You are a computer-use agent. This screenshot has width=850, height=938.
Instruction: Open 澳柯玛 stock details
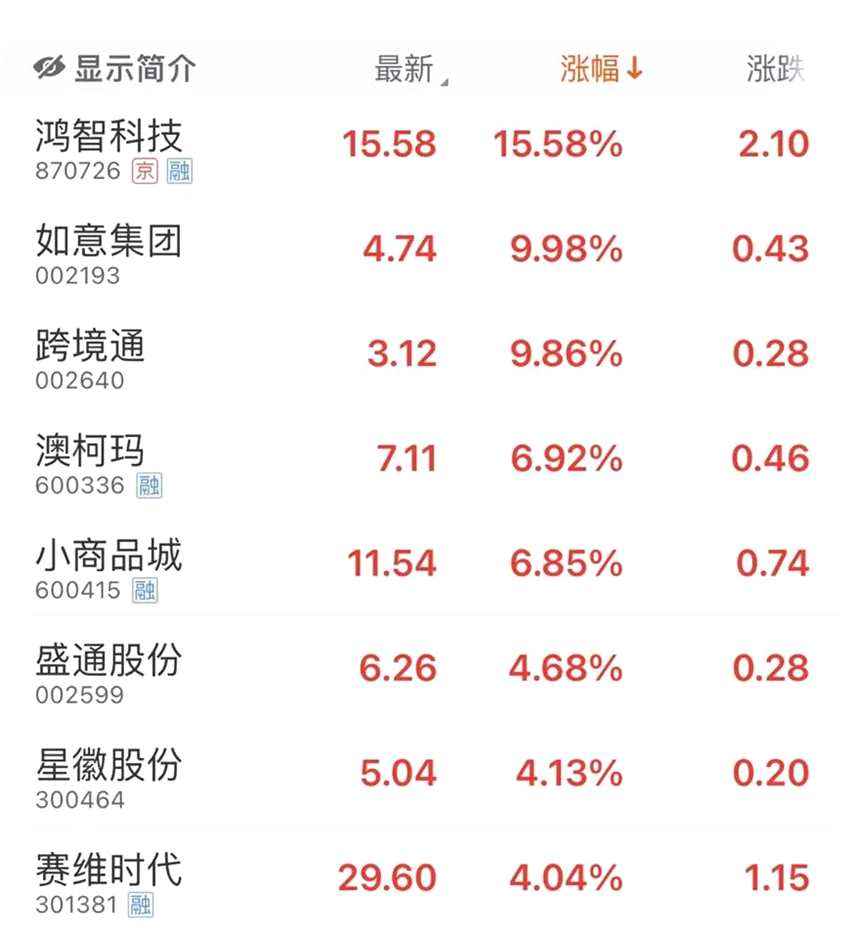click(x=92, y=452)
